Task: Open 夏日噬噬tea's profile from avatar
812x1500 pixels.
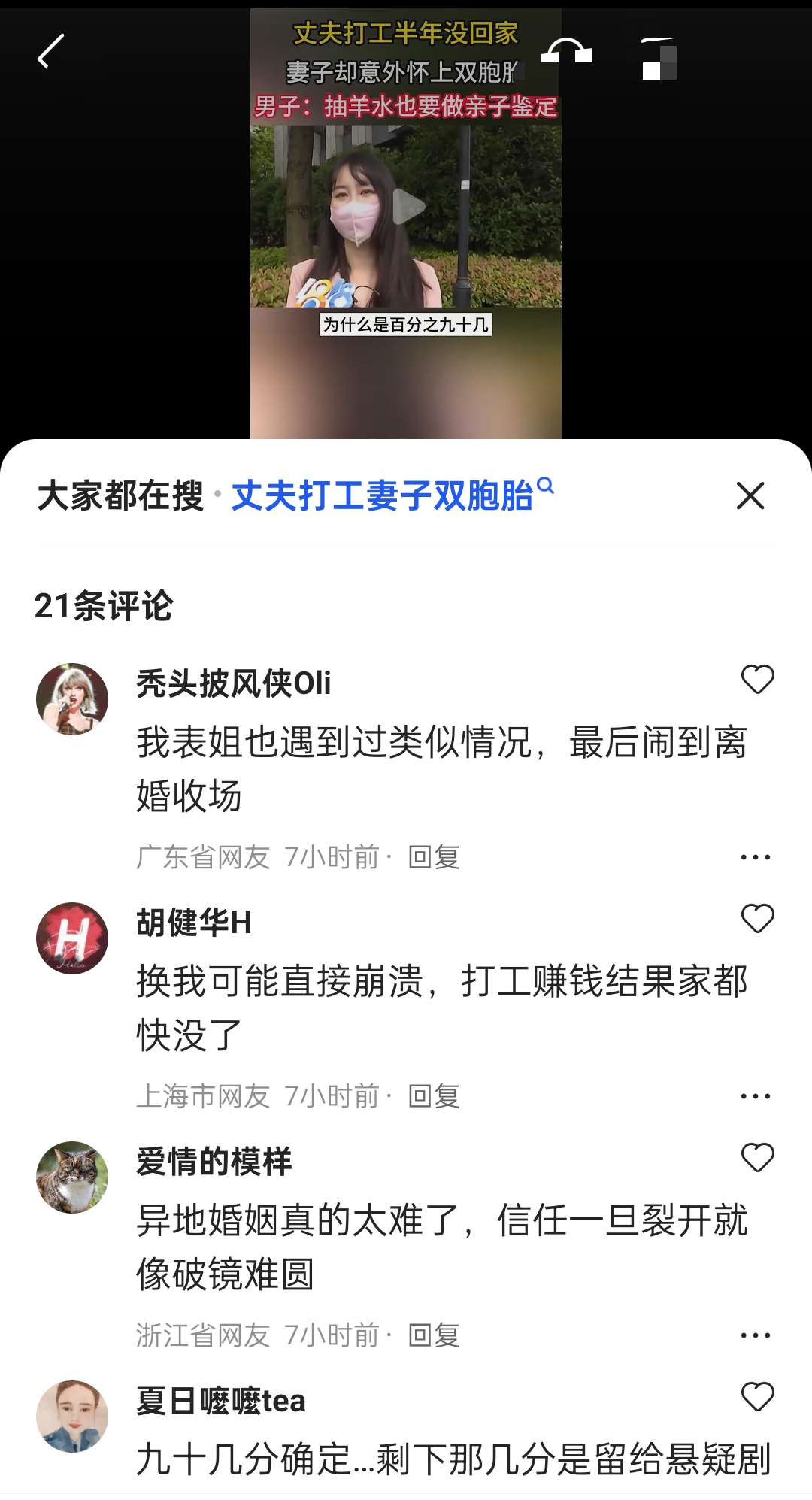Action: pyautogui.click(x=72, y=1416)
